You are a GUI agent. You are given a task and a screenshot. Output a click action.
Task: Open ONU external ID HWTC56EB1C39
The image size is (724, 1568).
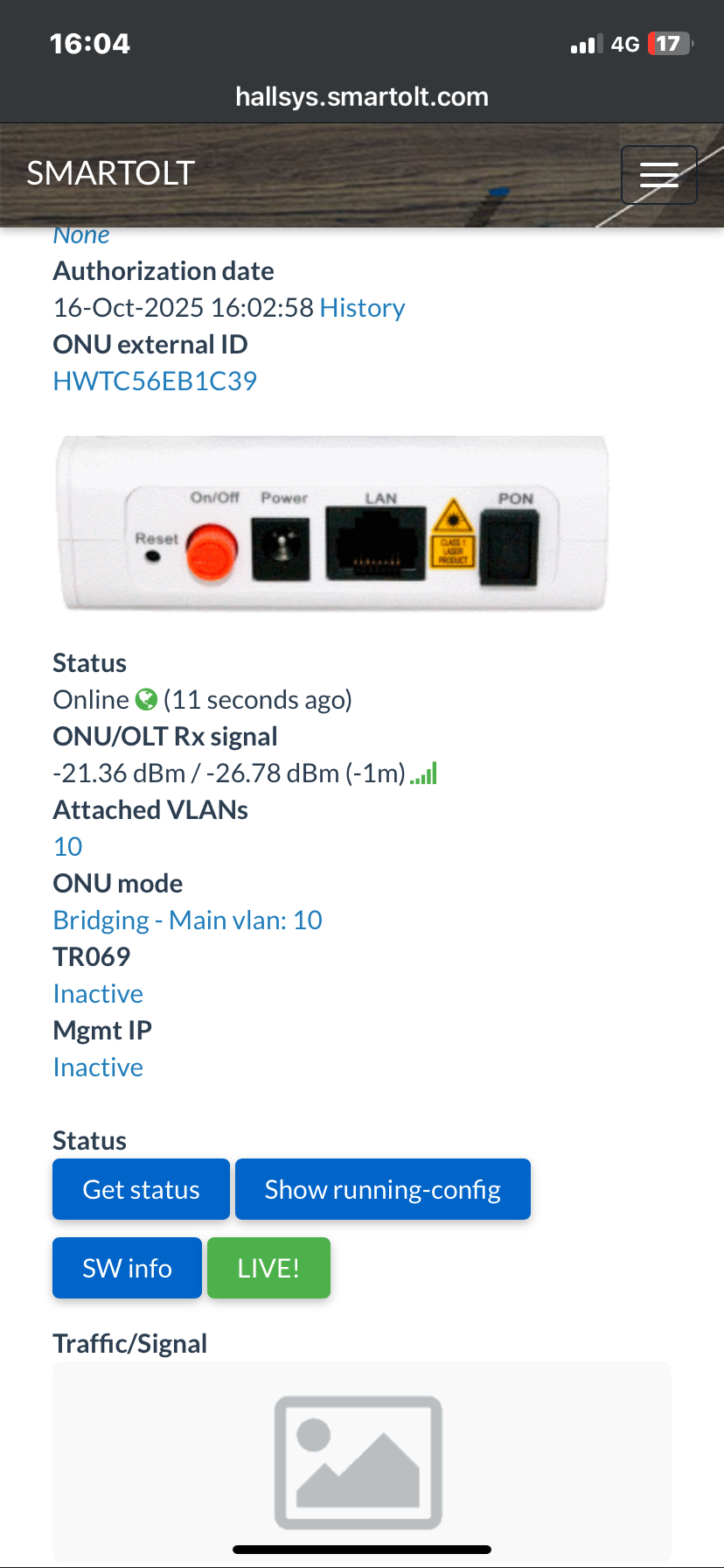pos(155,381)
